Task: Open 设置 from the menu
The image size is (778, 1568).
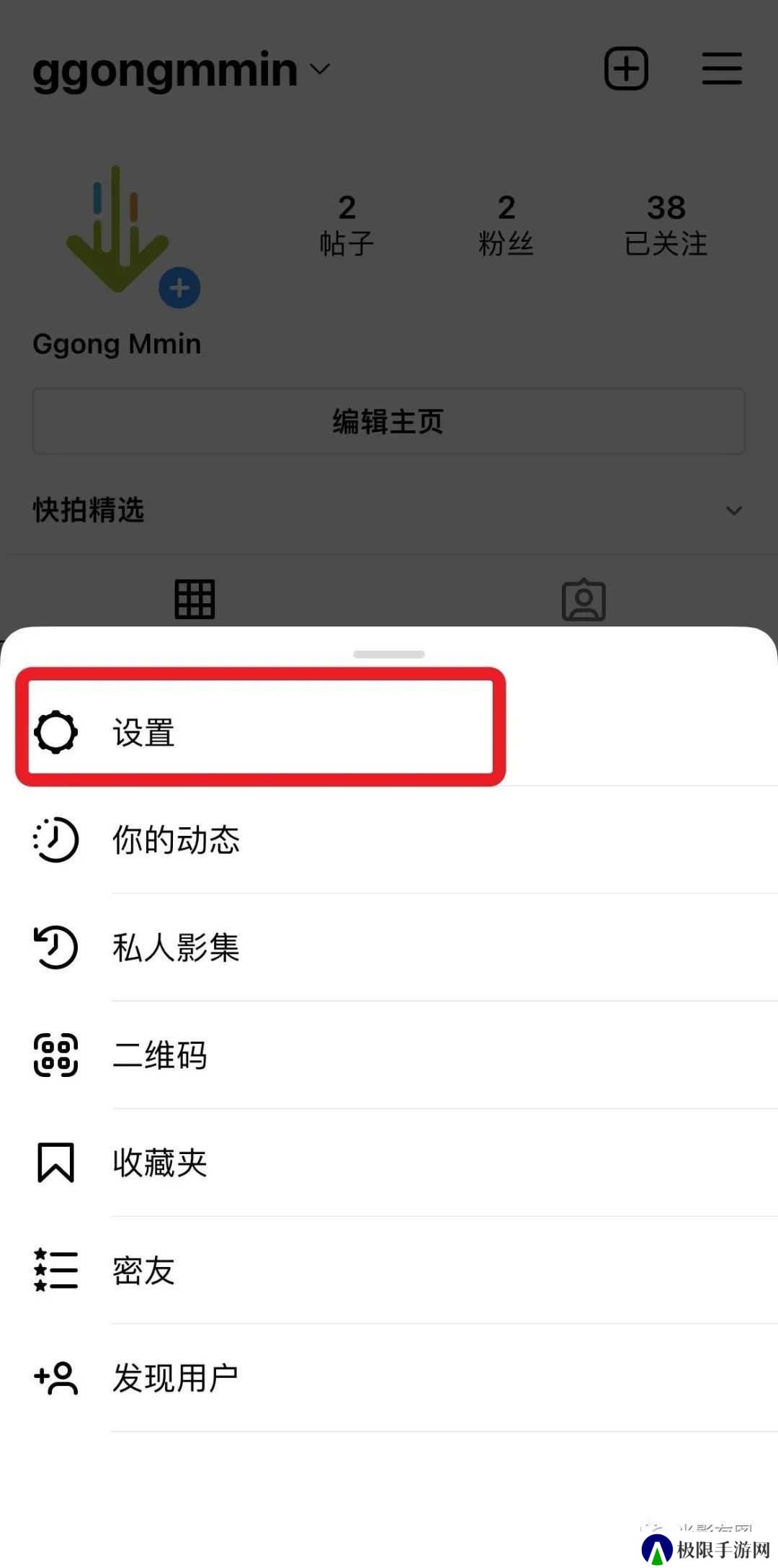Action: [389, 732]
